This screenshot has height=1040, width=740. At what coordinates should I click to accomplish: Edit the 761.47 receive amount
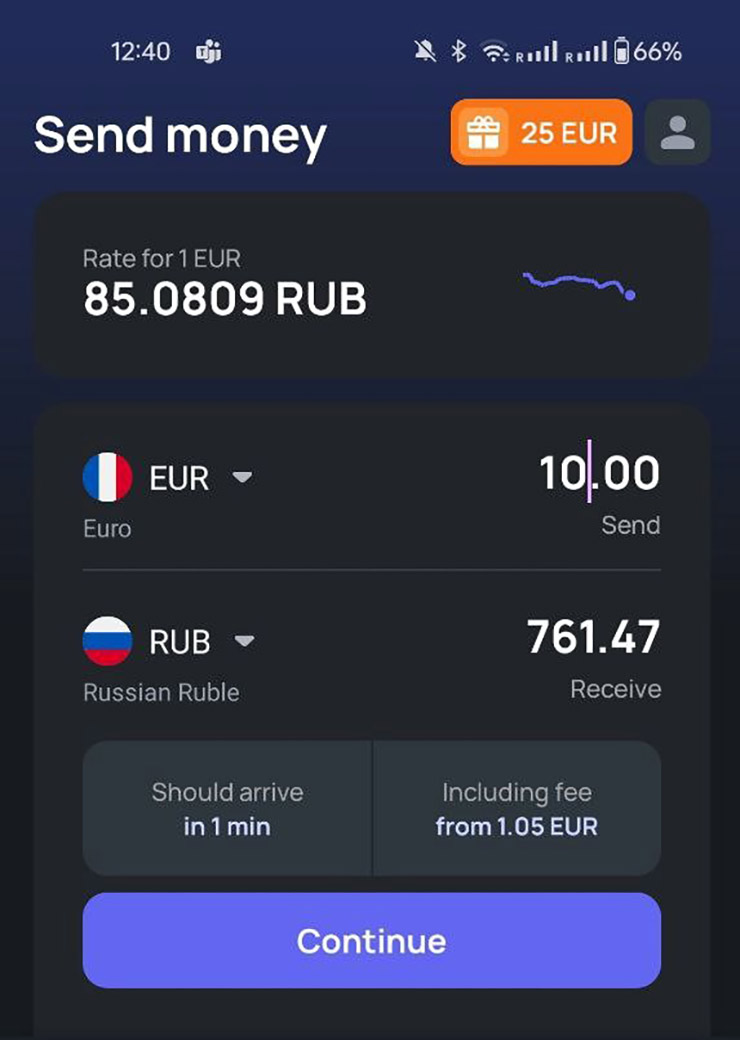593,638
